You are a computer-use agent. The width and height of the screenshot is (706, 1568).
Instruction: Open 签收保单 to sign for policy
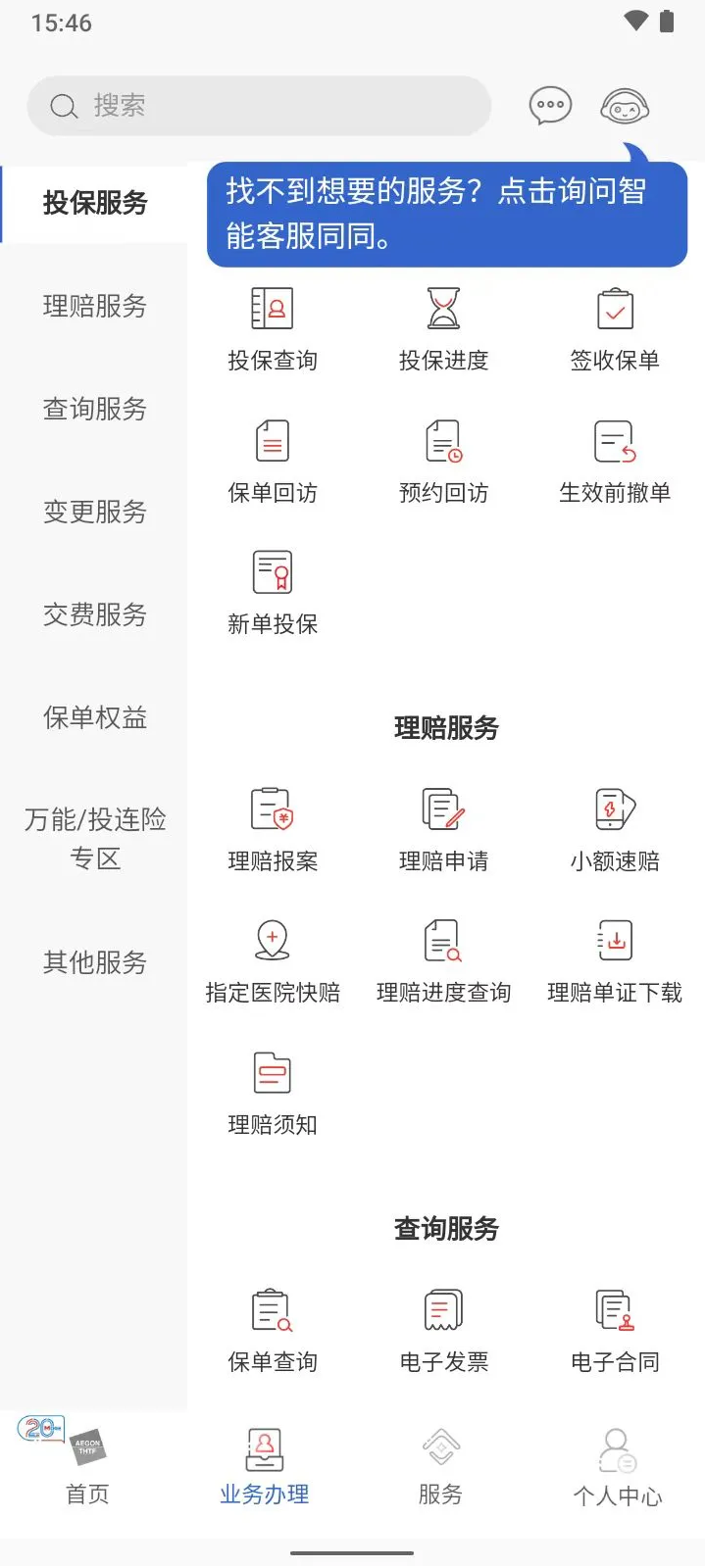[x=614, y=323]
